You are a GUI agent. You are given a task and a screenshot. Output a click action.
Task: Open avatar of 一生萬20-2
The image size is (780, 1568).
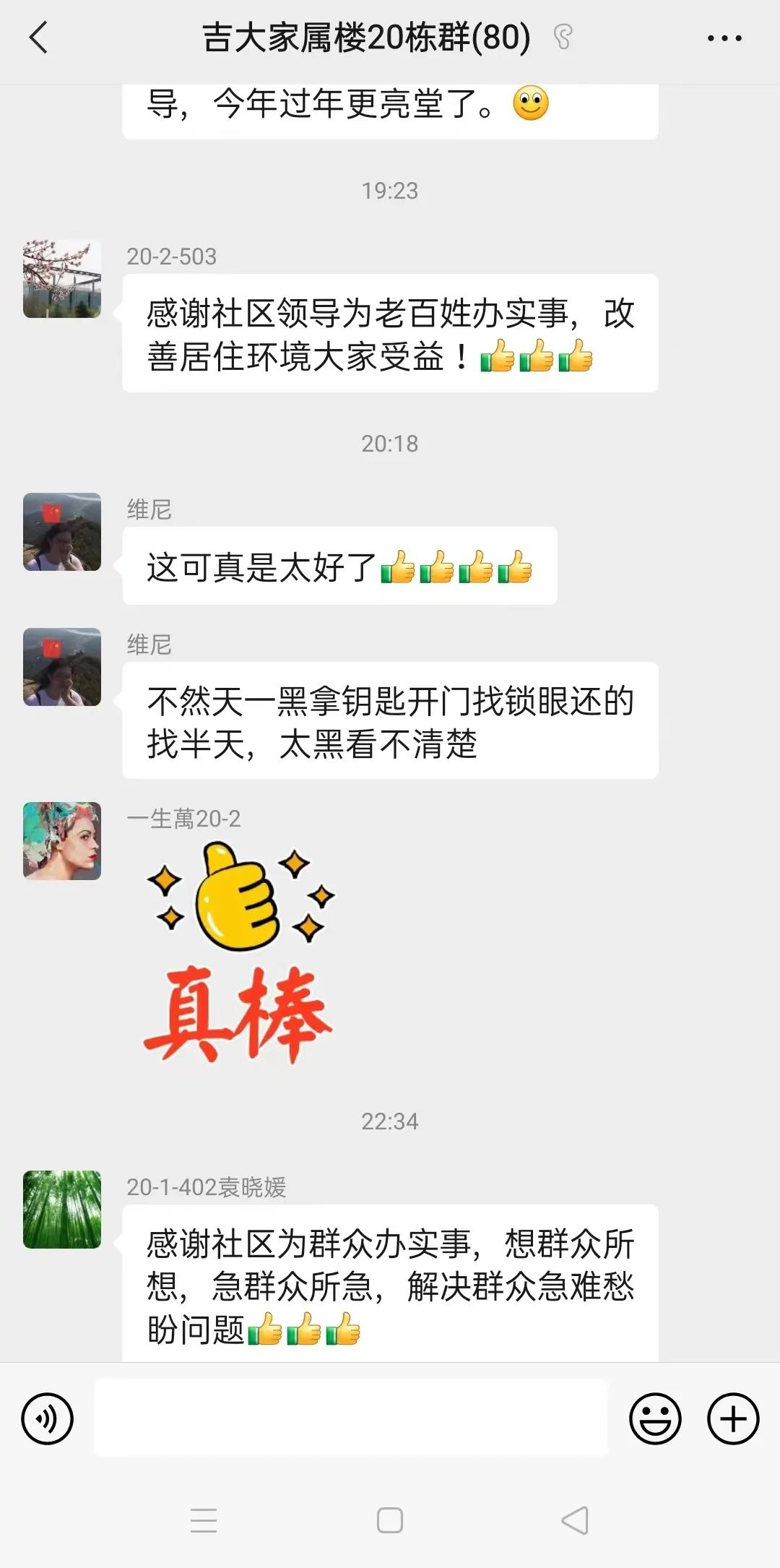[62, 840]
